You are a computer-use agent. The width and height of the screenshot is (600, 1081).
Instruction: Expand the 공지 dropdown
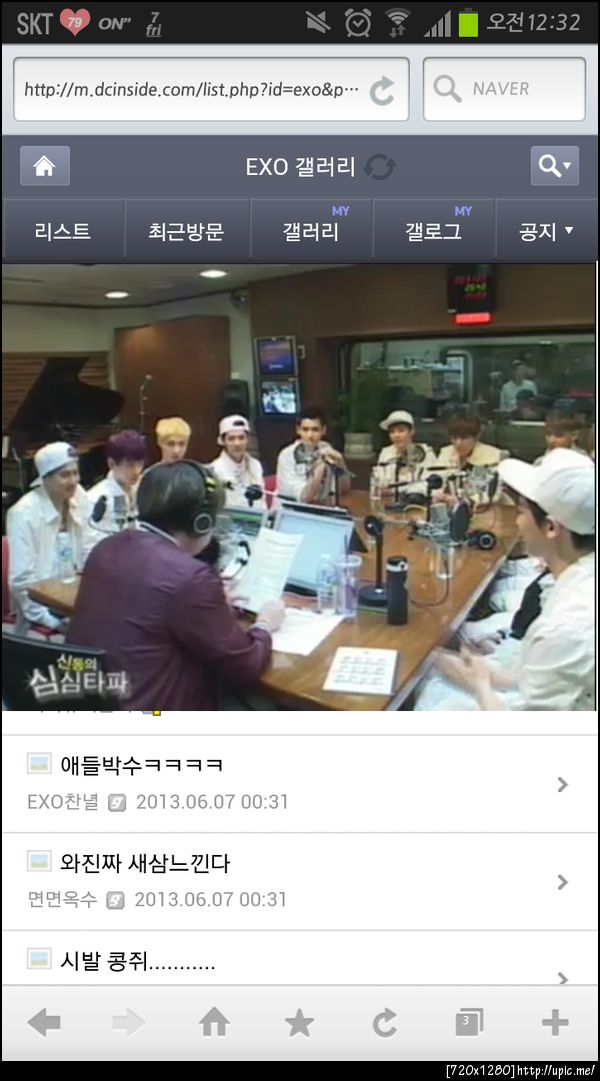coord(546,232)
